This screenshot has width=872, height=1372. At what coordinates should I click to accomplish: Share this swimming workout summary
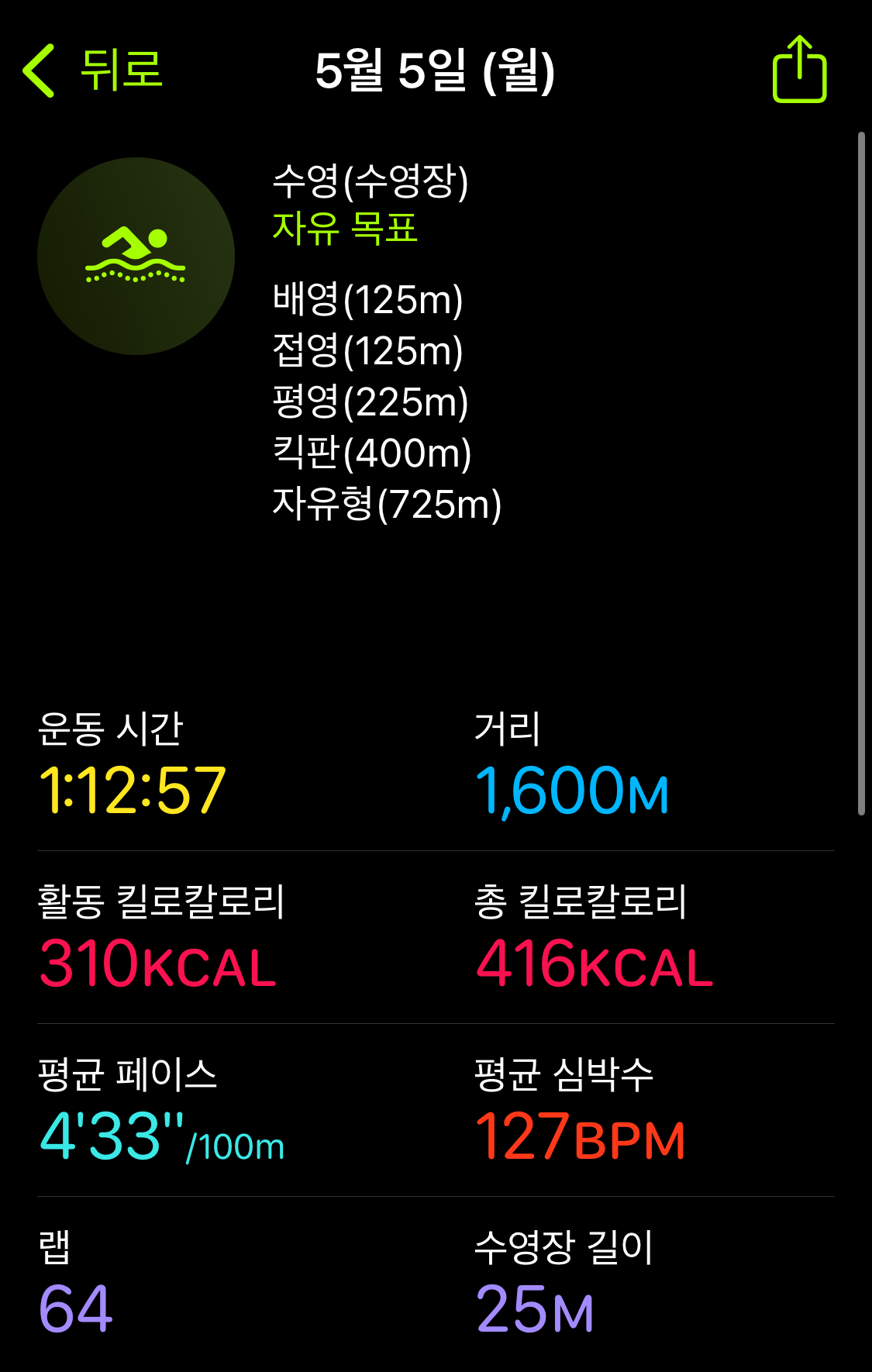tap(799, 70)
